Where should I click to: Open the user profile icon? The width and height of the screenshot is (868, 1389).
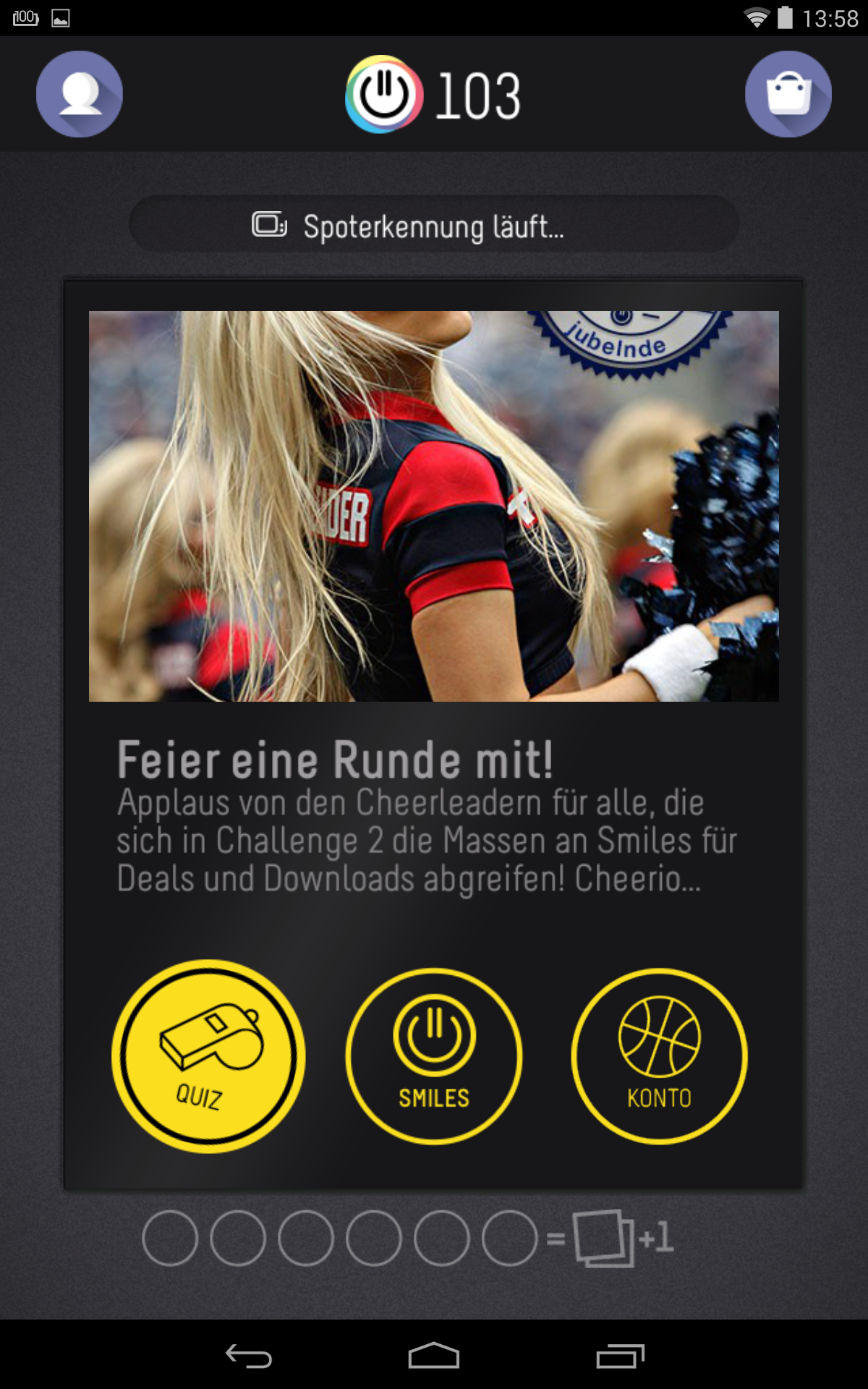point(80,94)
